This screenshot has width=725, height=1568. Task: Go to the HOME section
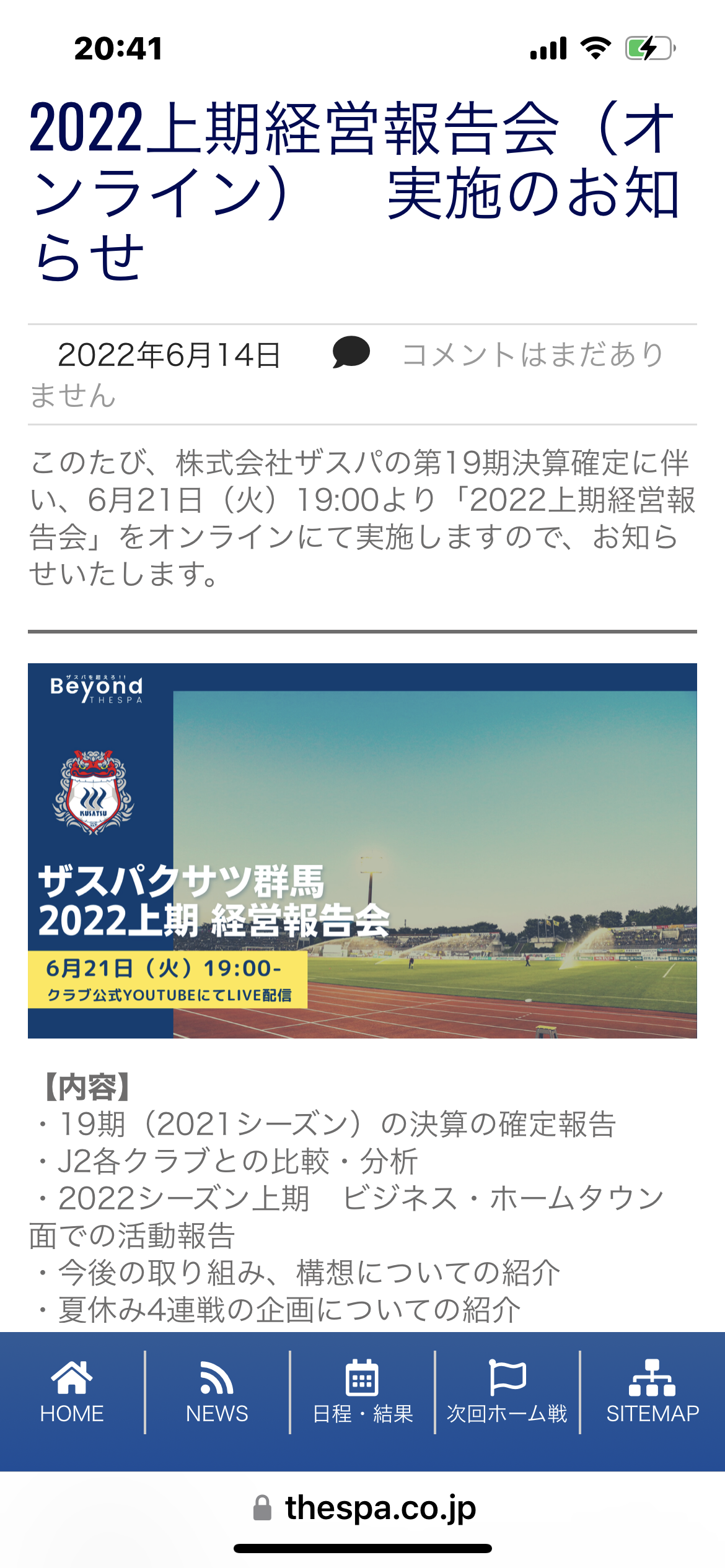(x=72, y=1392)
